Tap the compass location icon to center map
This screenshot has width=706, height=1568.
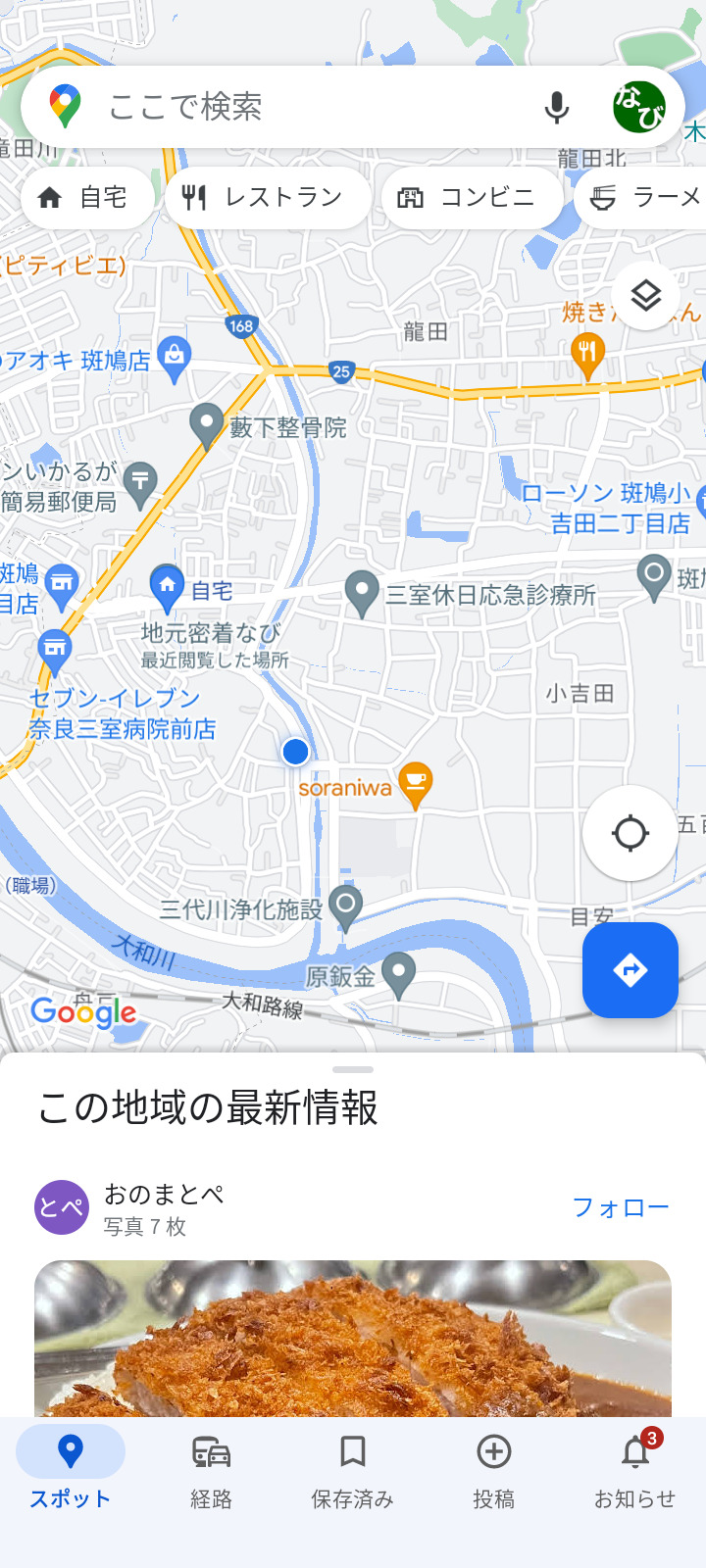630,833
